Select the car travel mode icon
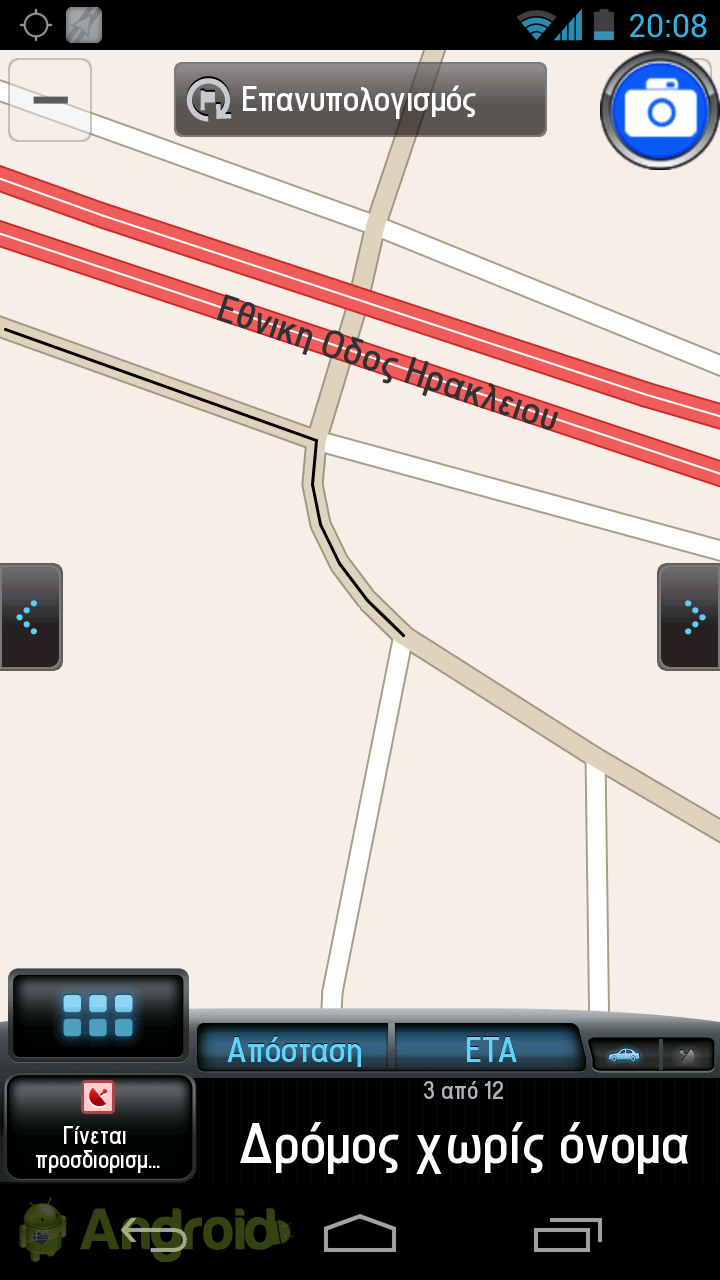 [625, 1055]
